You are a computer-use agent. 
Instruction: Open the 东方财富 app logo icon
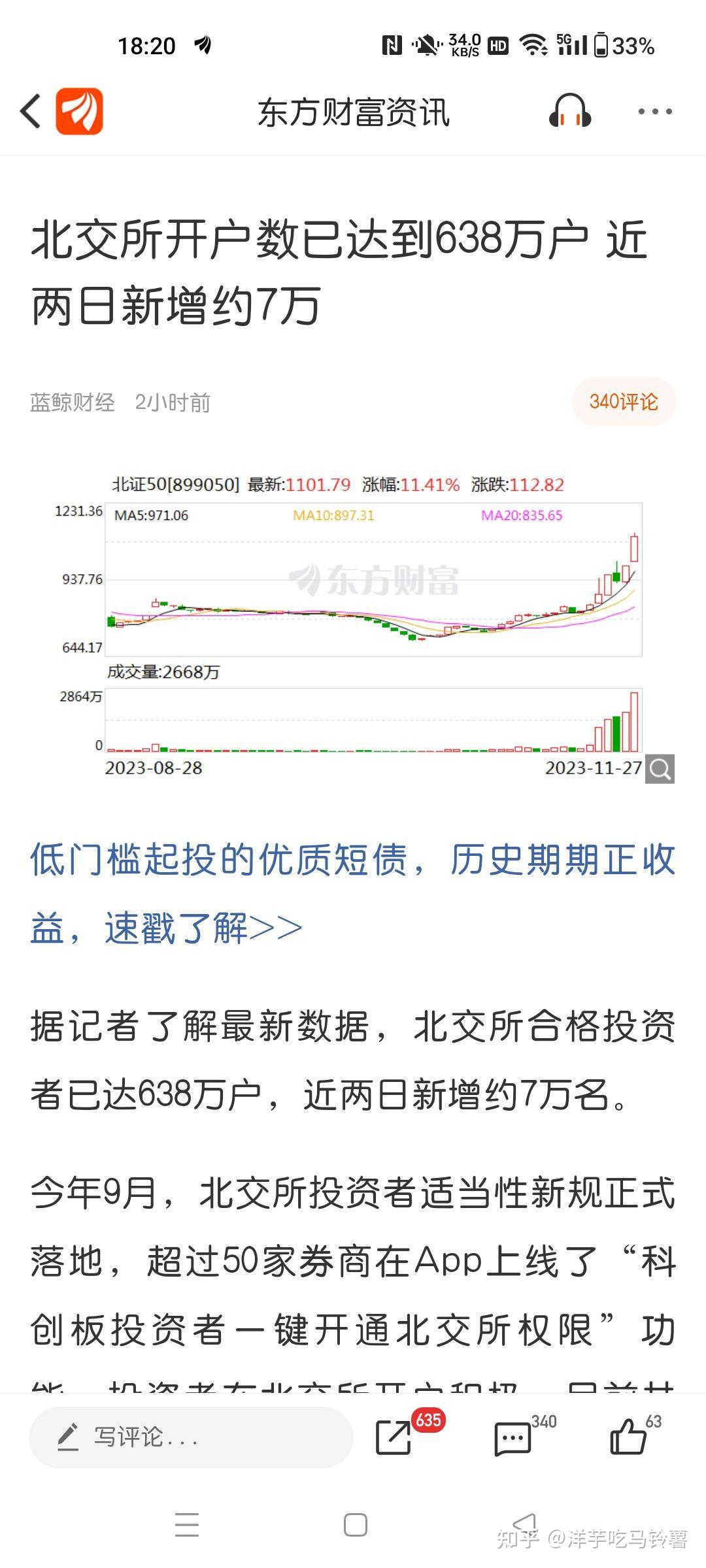click(79, 112)
